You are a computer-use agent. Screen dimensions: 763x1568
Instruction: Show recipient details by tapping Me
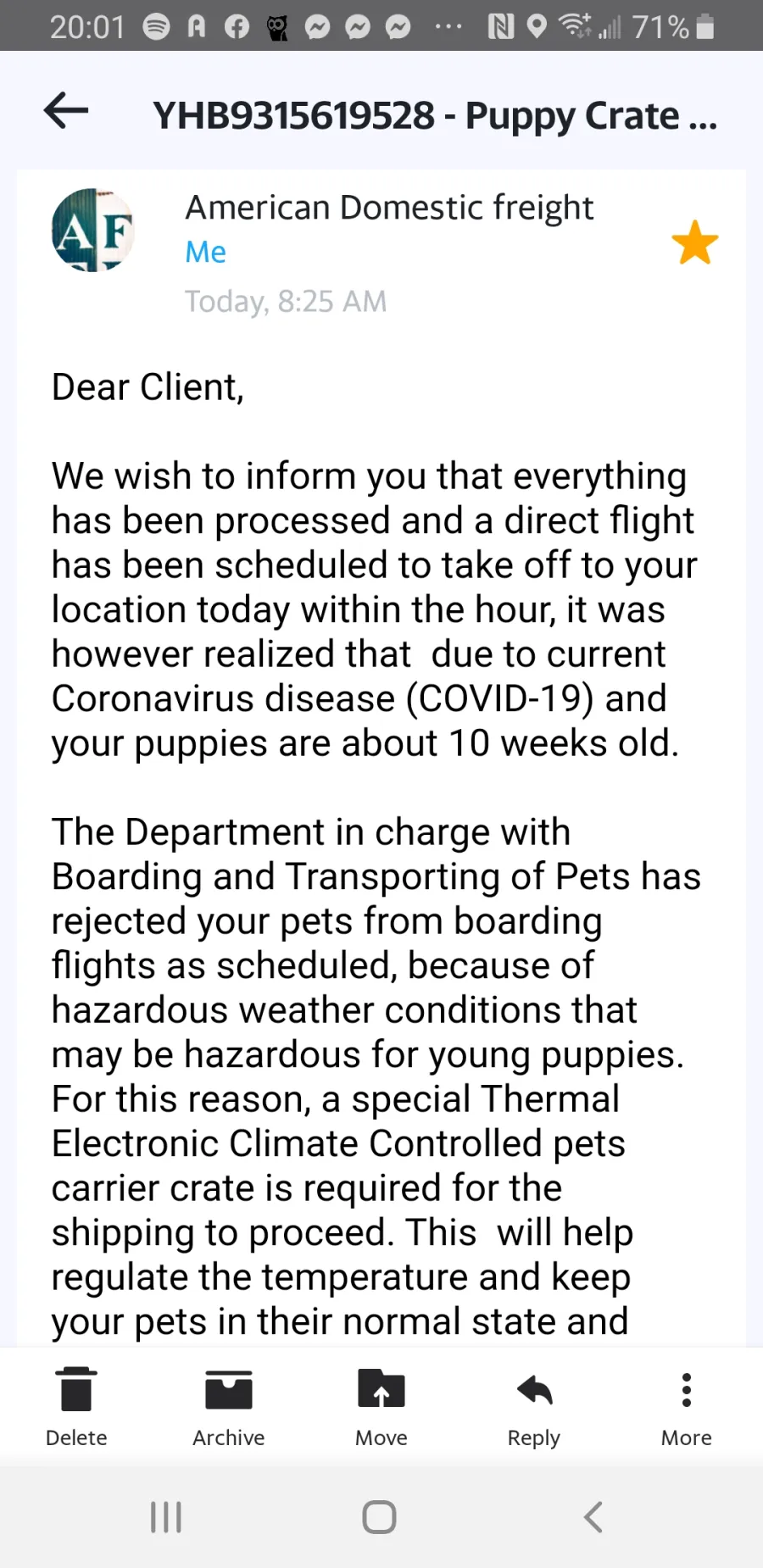click(x=206, y=252)
